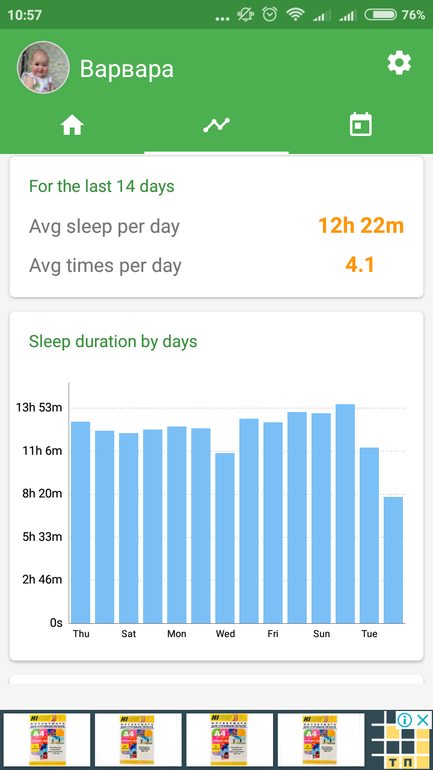This screenshot has width=433, height=770.
Task: Tap Варвара's profile photo
Action: 43,67
